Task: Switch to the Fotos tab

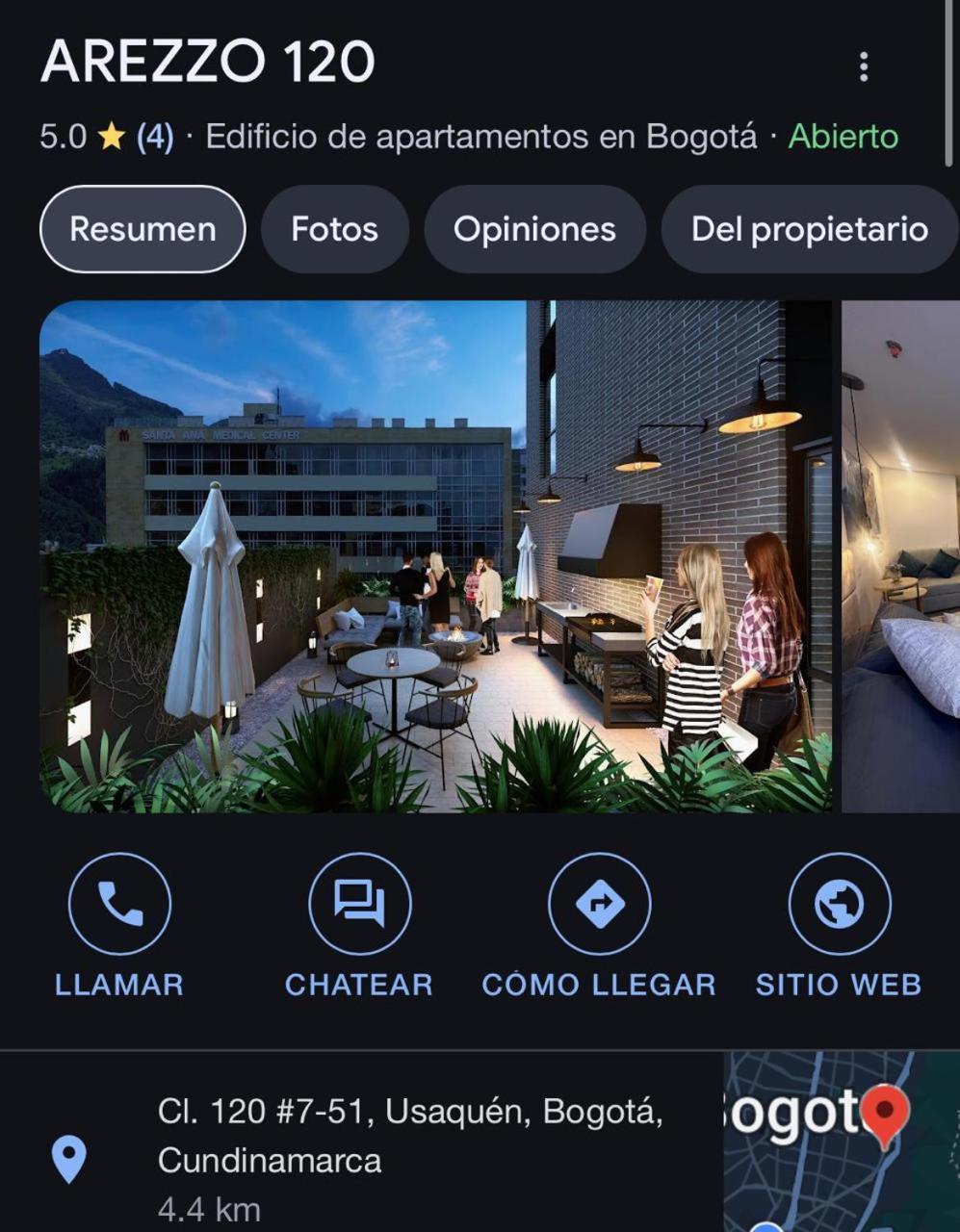Action: point(334,229)
